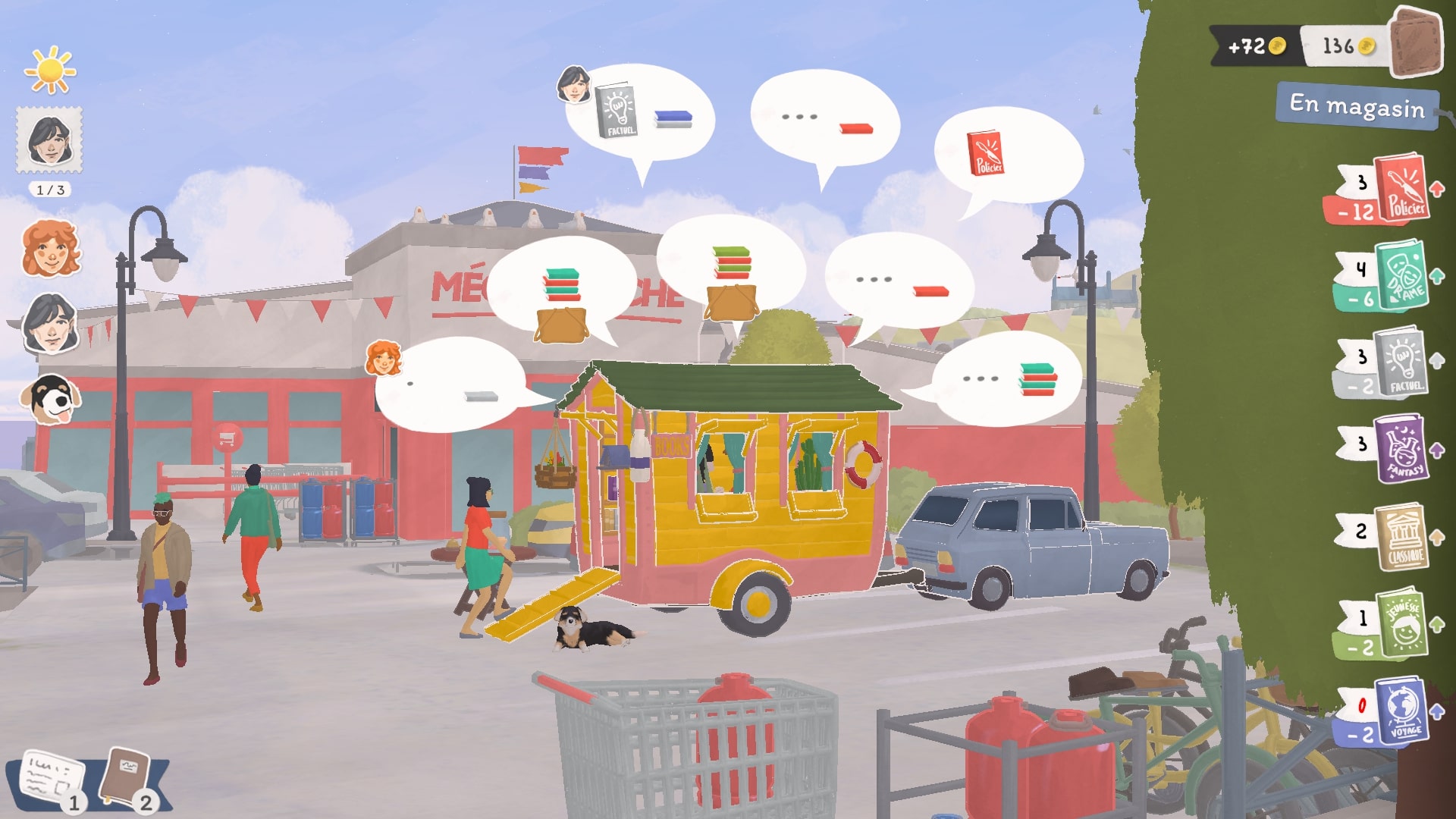The width and height of the screenshot is (1456, 819).
Task: Open the dog character portrait
Action: 50,399
